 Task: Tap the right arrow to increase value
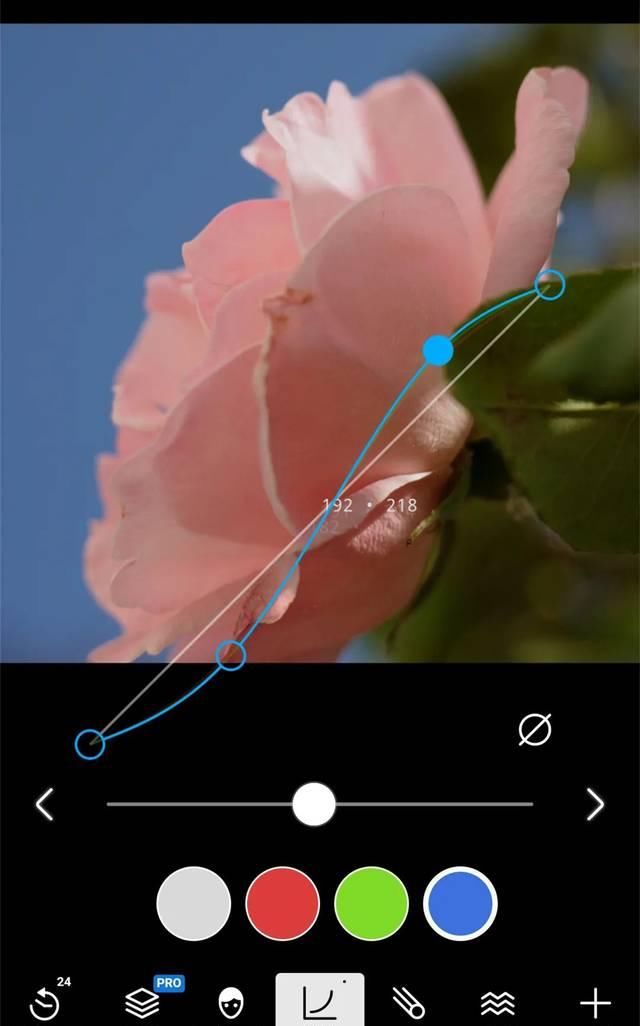click(x=595, y=804)
